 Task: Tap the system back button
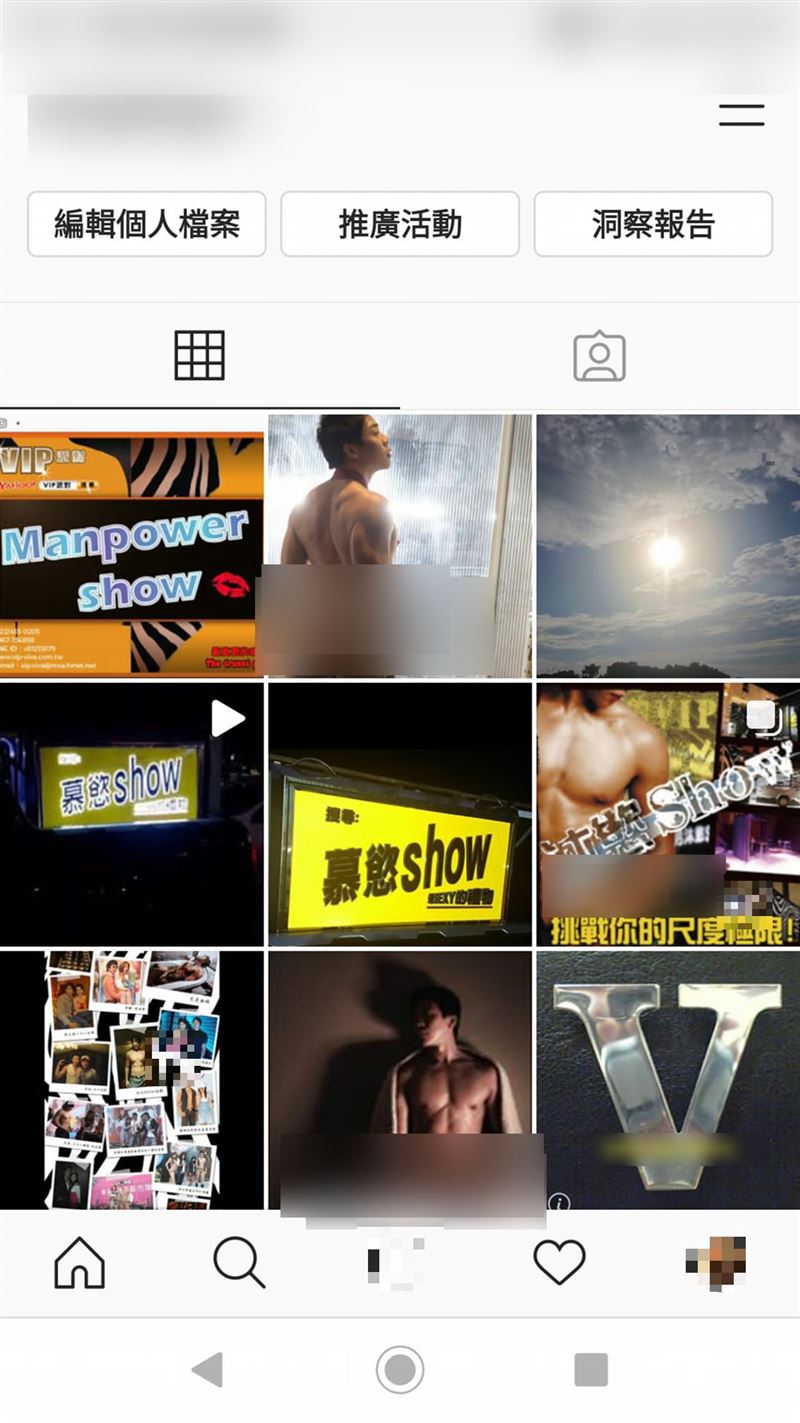click(208, 1370)
